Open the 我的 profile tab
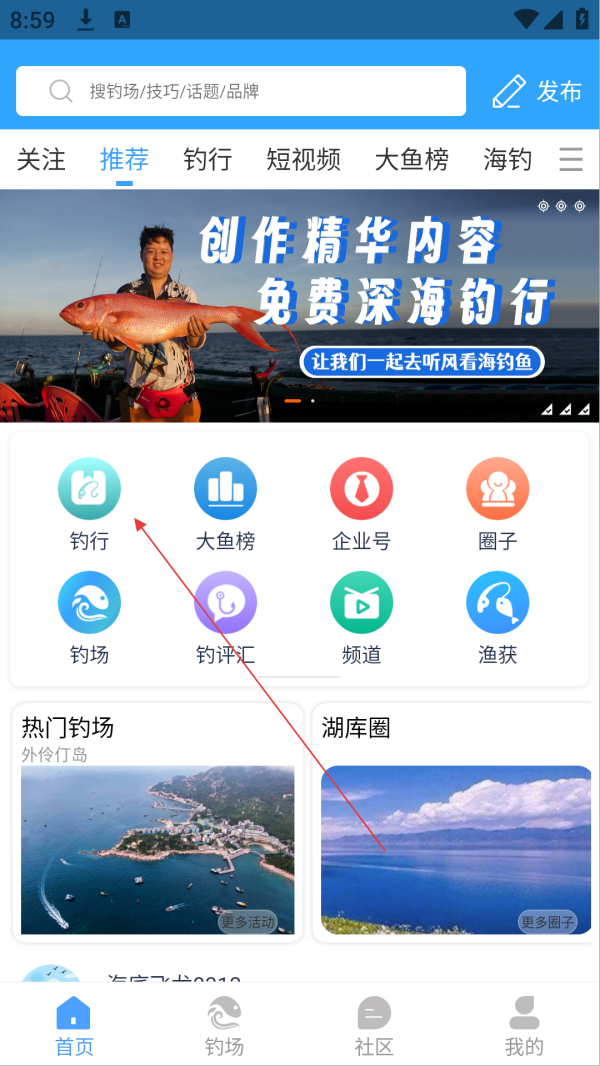The height and width of the screenshot is (1066, 600). pos(524,1025)
